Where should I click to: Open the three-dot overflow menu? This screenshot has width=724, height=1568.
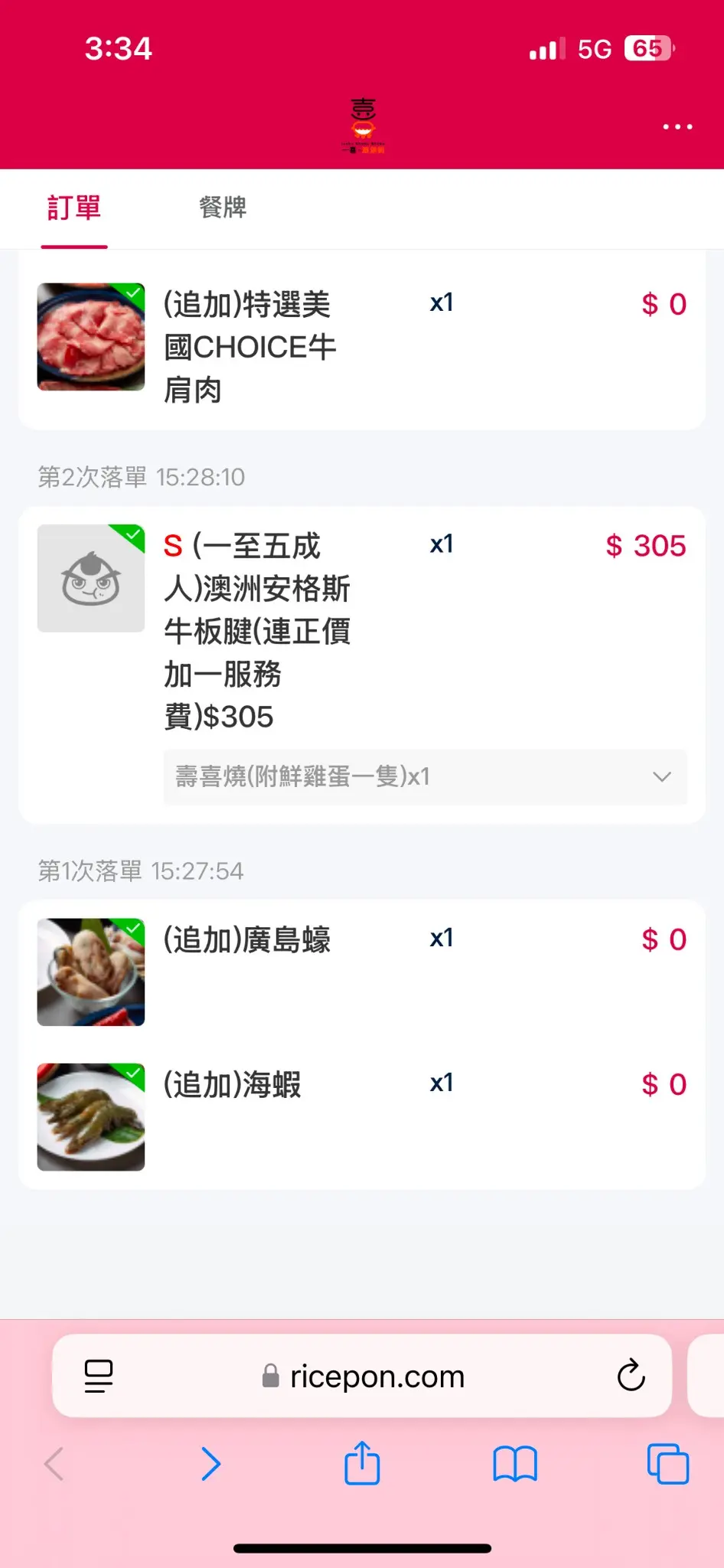pyautogui.click(x=677, y=126)
